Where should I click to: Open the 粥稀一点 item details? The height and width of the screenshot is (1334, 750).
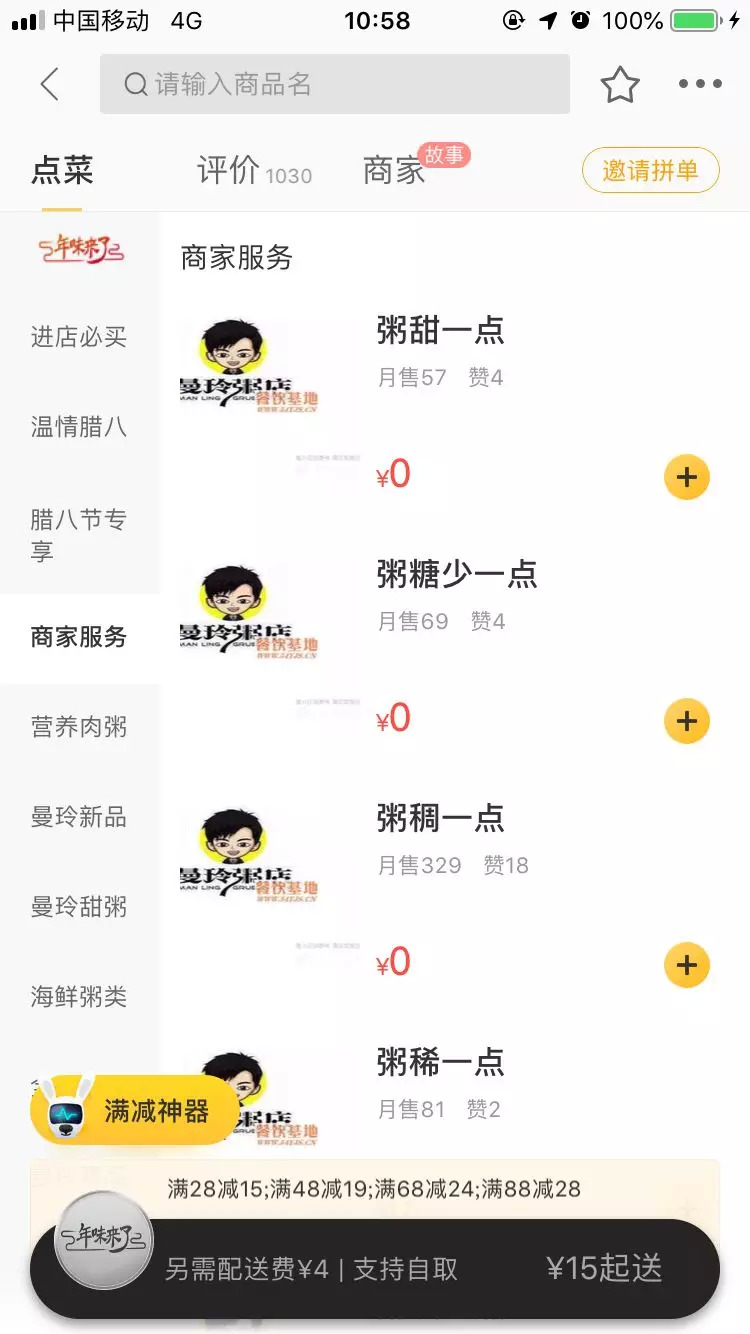[x=440, y=1063]
